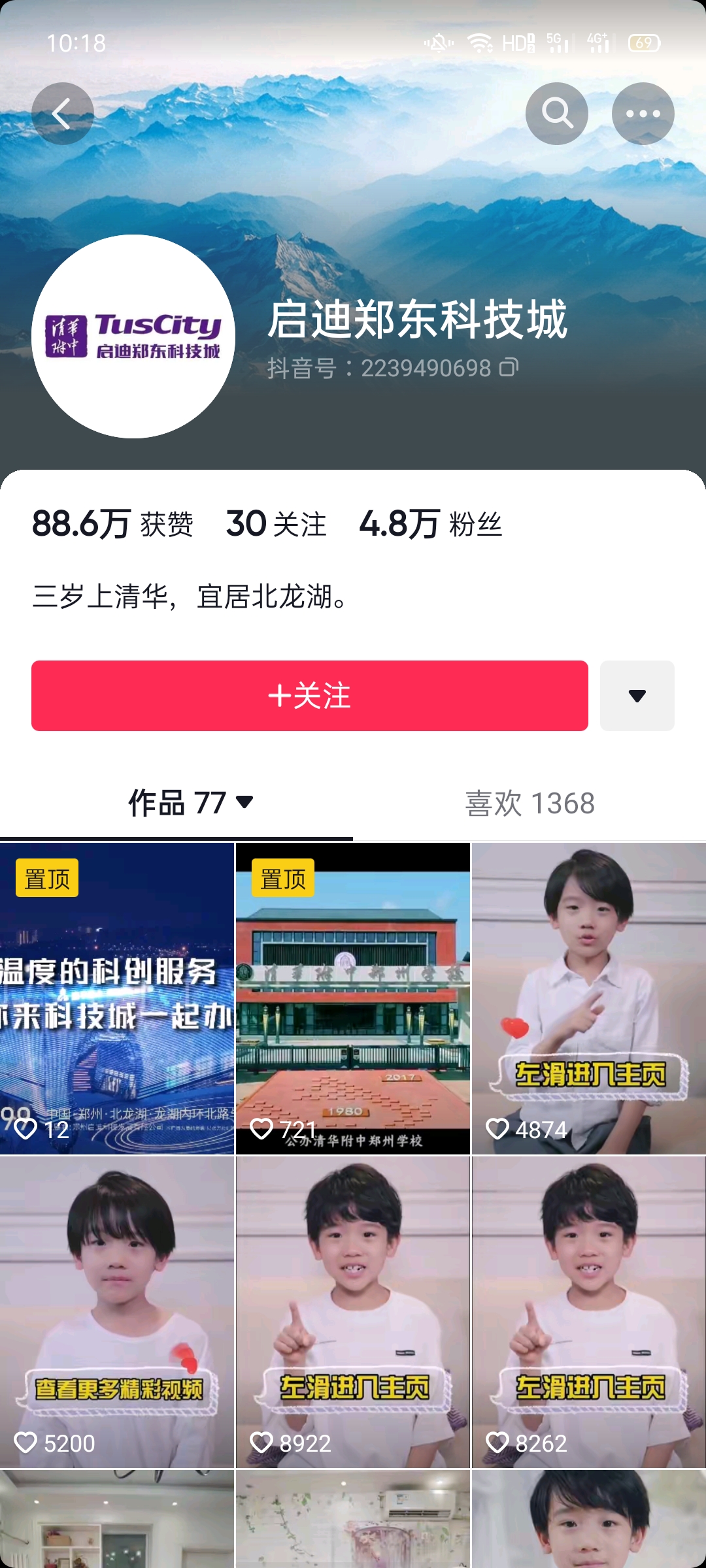Open pinned video with 12 likes
706x1568 pixels.
[117, 998]
